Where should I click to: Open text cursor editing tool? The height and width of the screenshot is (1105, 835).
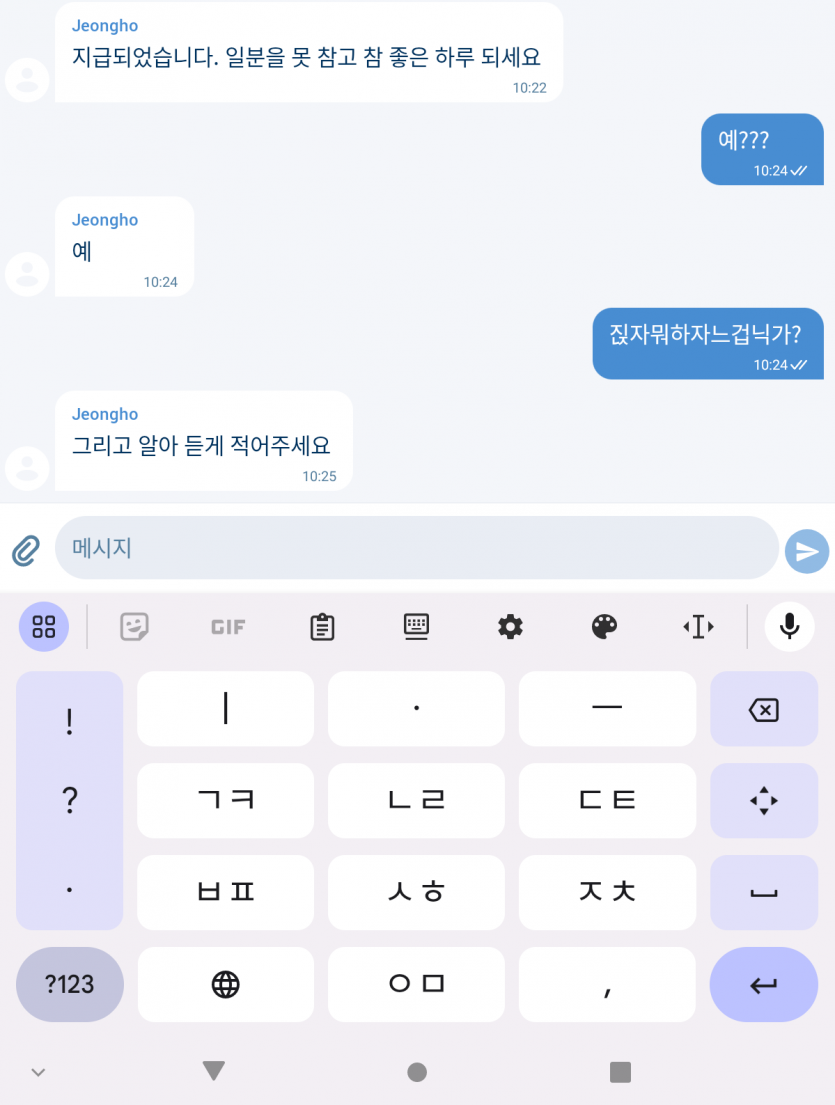(698, 627)
